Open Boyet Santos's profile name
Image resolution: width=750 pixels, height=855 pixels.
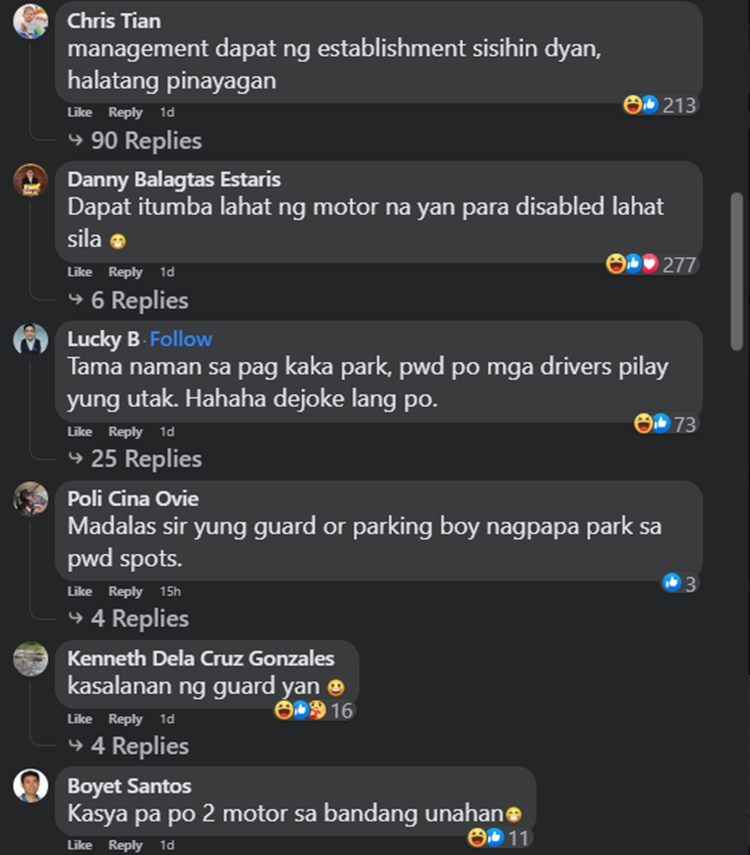(x=129, y=786)
